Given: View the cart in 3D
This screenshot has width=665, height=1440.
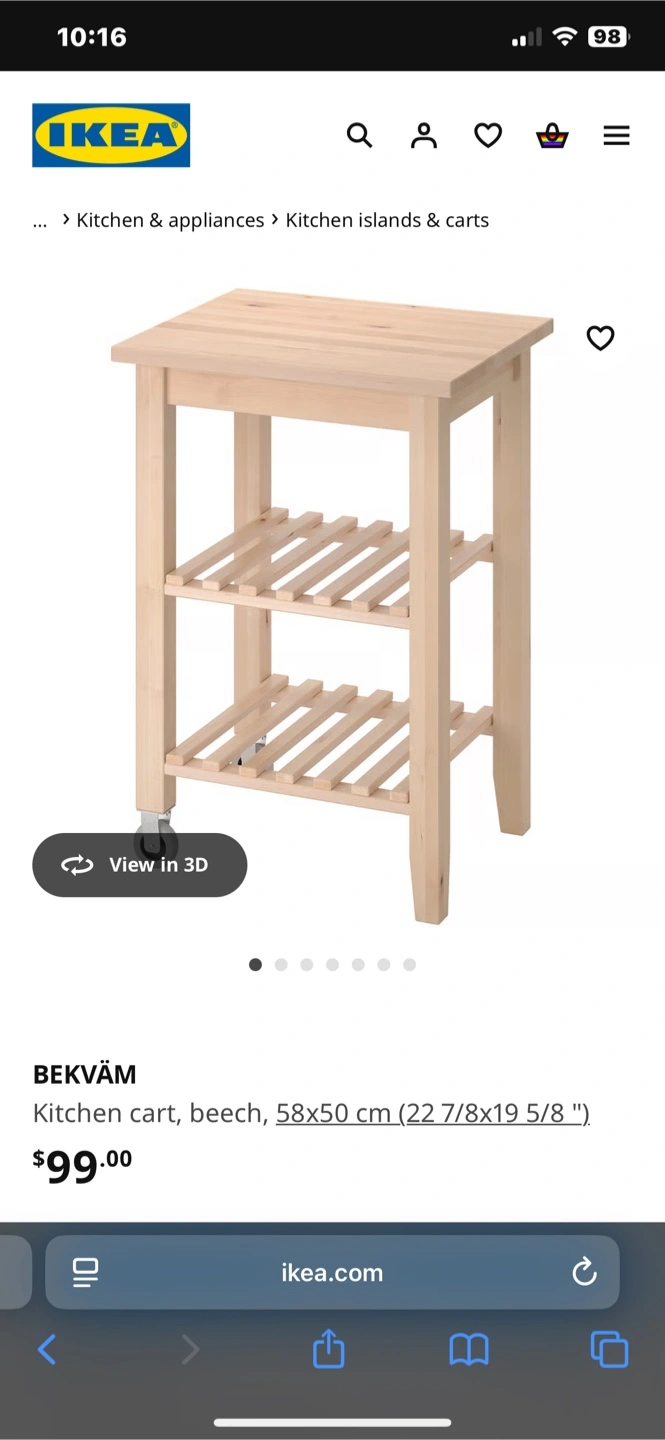Looking at the screenshot, I should tap(140, 865).
